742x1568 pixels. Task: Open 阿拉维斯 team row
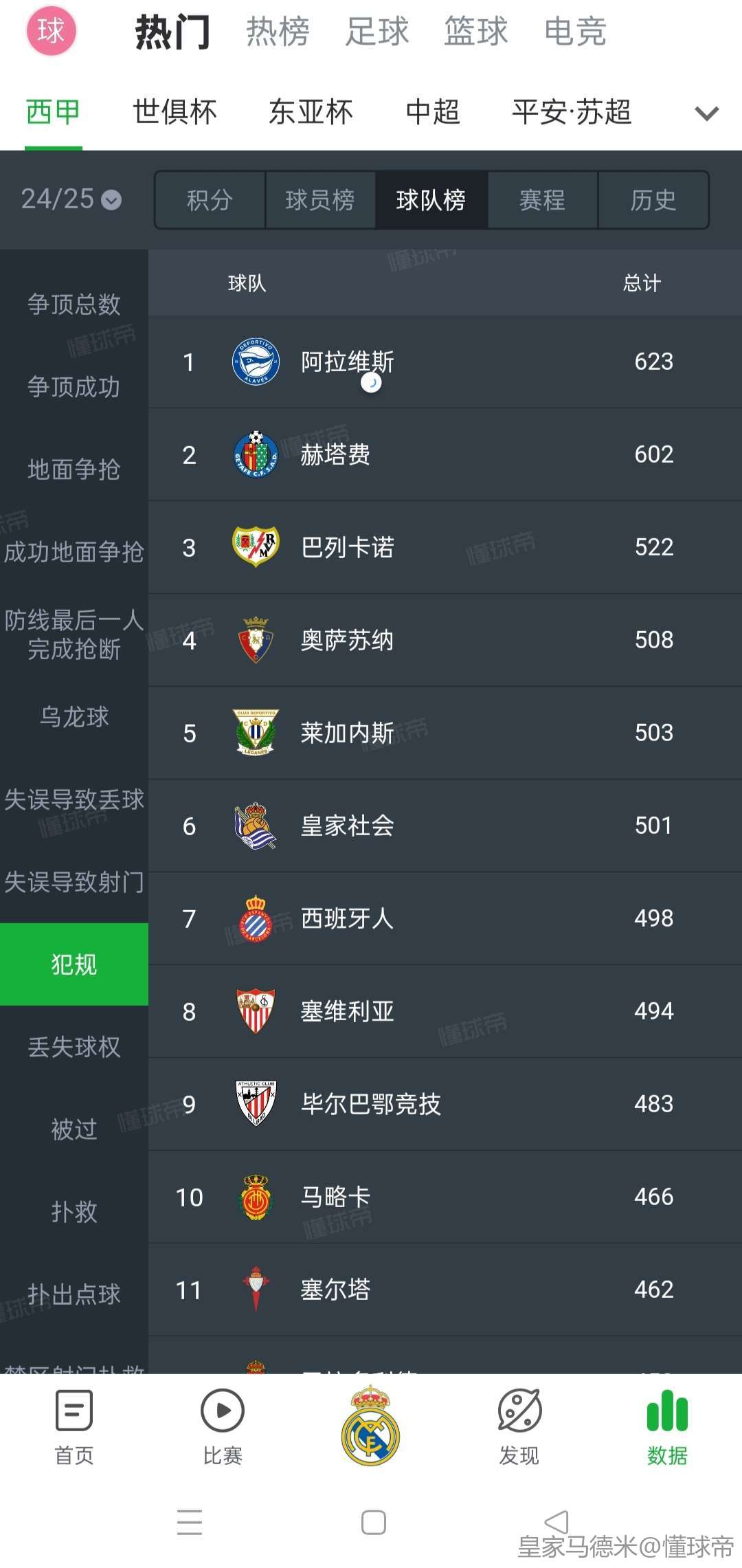(x=444, y=362)
